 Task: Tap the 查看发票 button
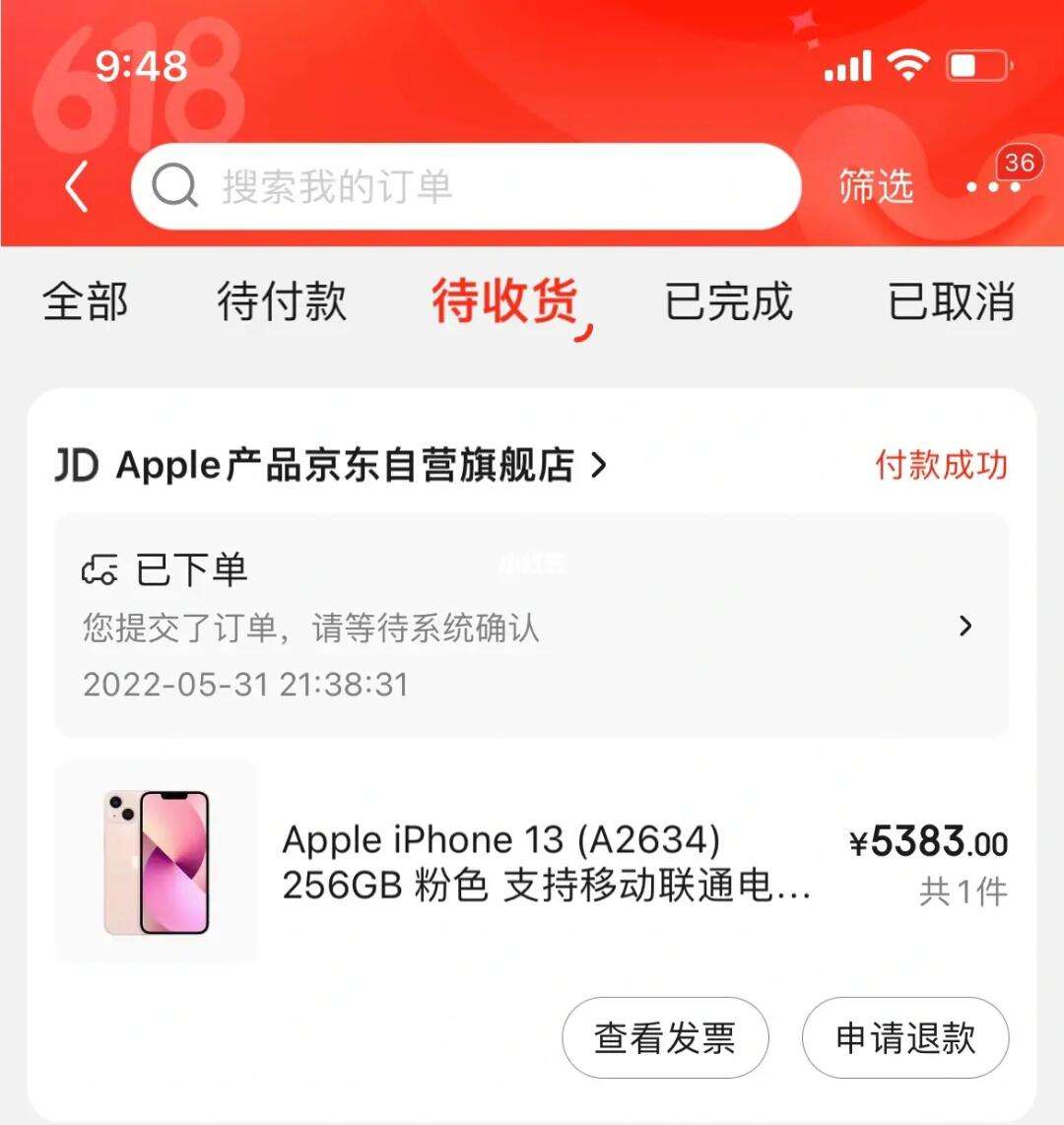pyautogui.click(x=665, y=1038)
